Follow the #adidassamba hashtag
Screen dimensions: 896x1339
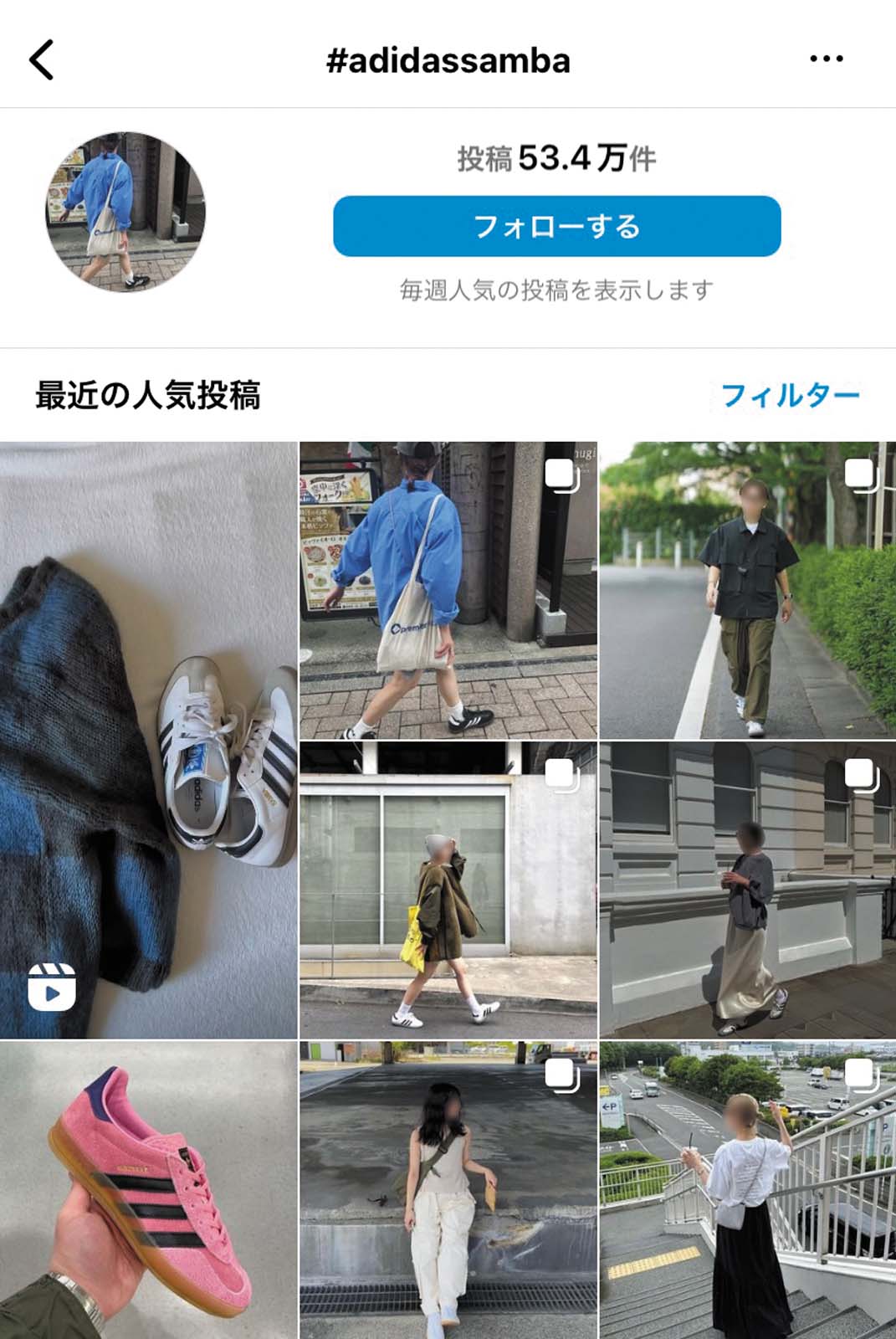pyautogui.click(x=556, y=226)
